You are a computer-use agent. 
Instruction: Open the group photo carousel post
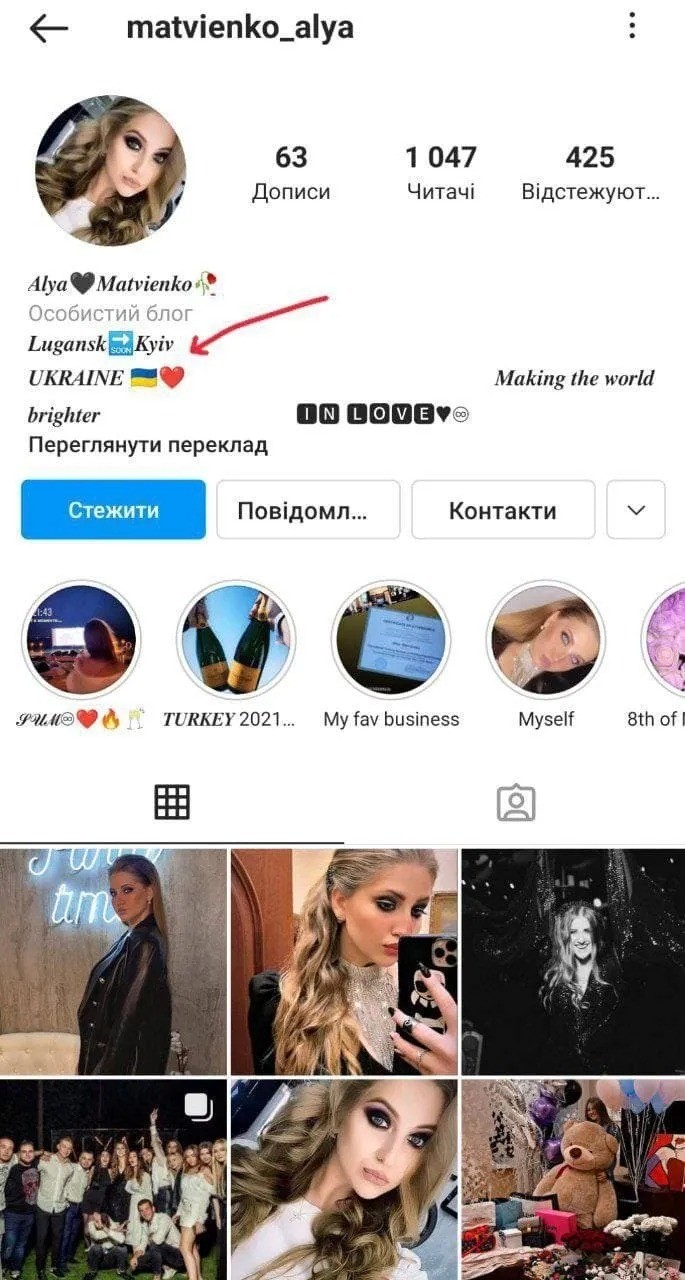click(x=113, y=1180)
